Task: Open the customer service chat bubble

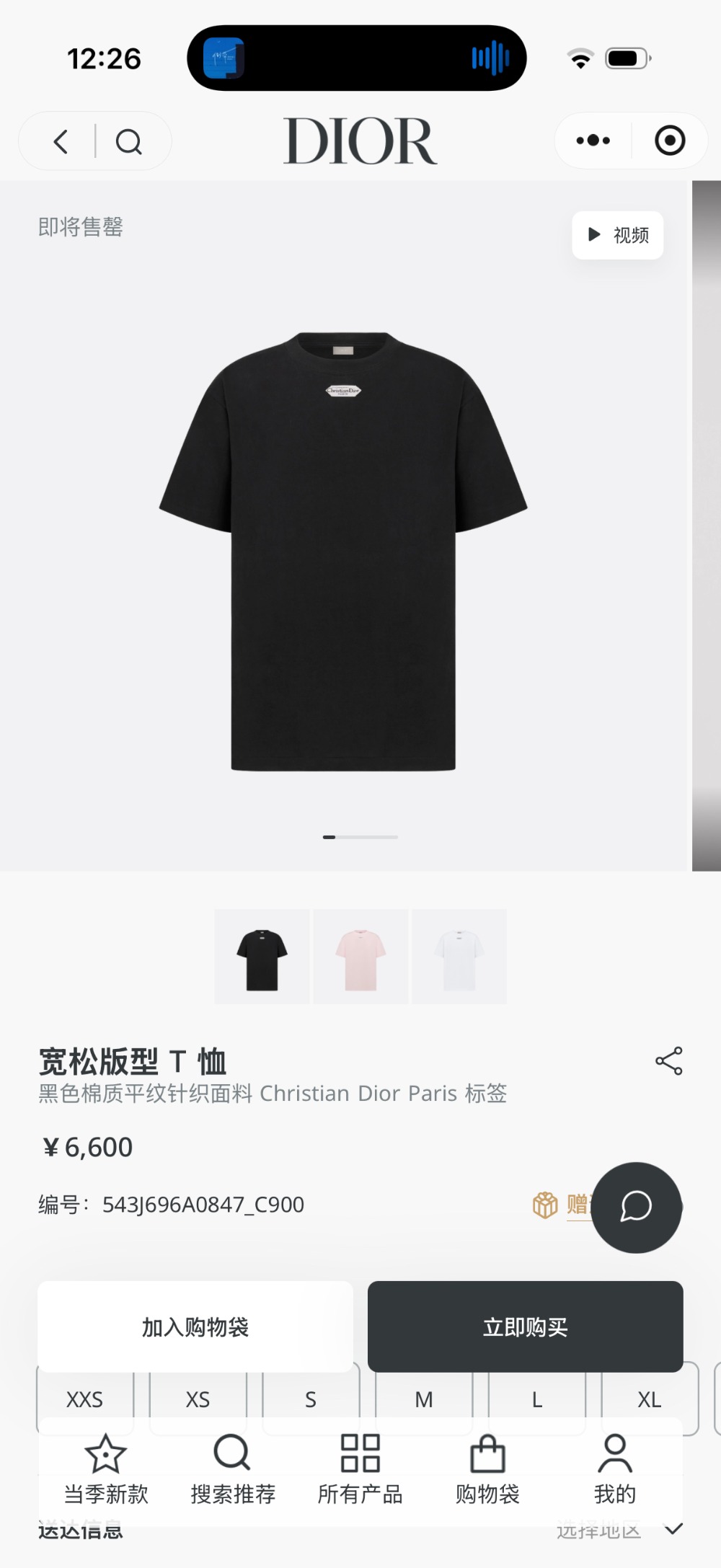Action: pos(637,1207)
